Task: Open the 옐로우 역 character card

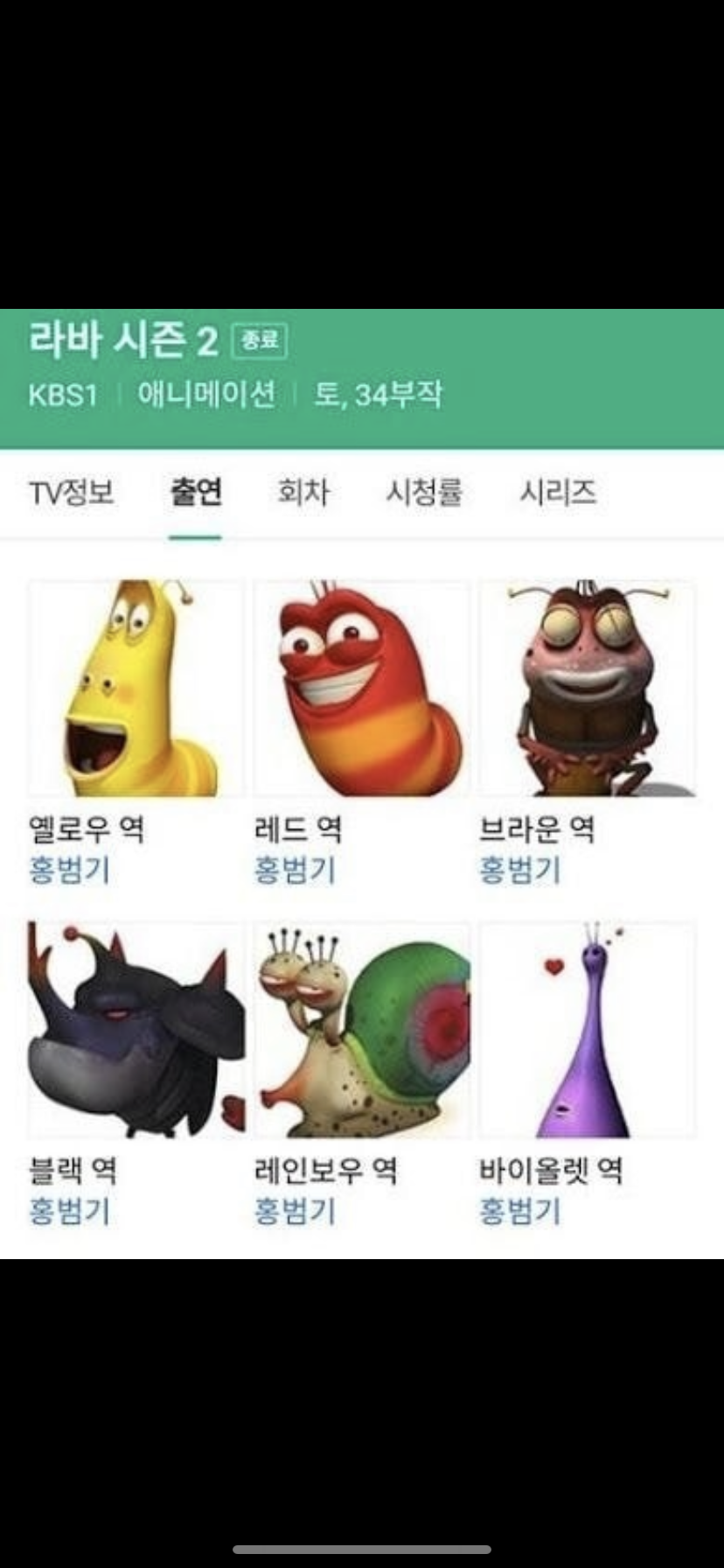Action: pos(136,689)
